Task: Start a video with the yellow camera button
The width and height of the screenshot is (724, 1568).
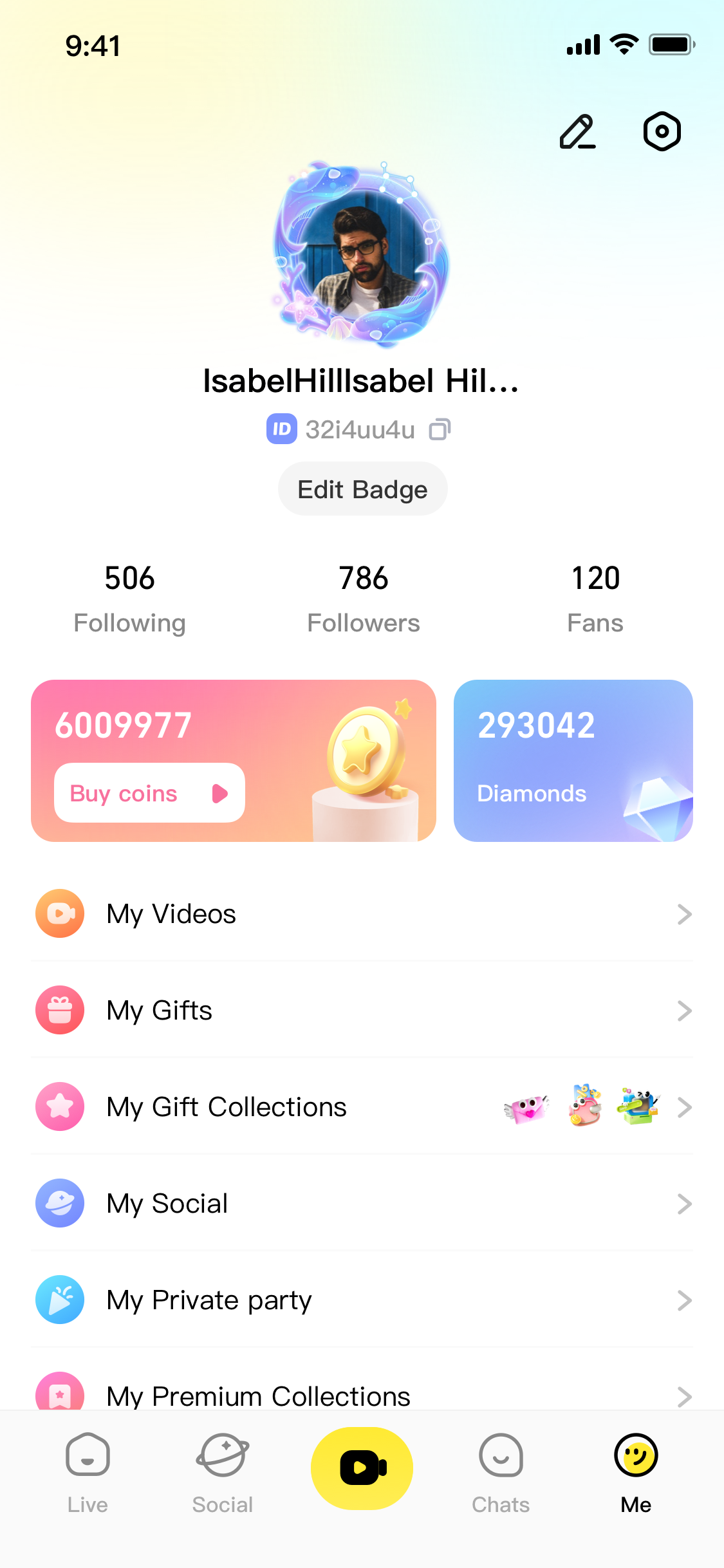Action: point(362,1468)
